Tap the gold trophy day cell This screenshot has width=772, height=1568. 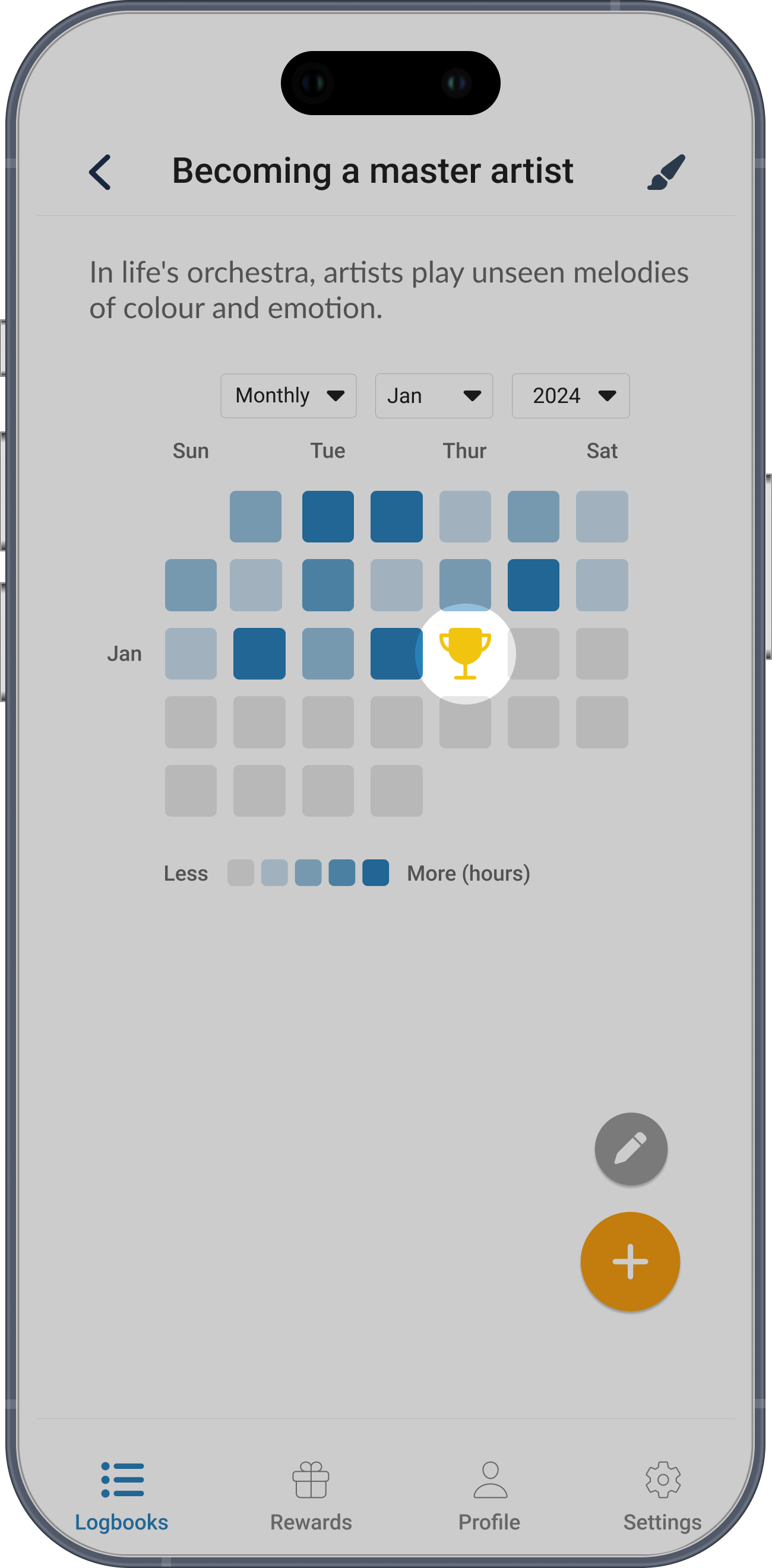coord(465,654)
